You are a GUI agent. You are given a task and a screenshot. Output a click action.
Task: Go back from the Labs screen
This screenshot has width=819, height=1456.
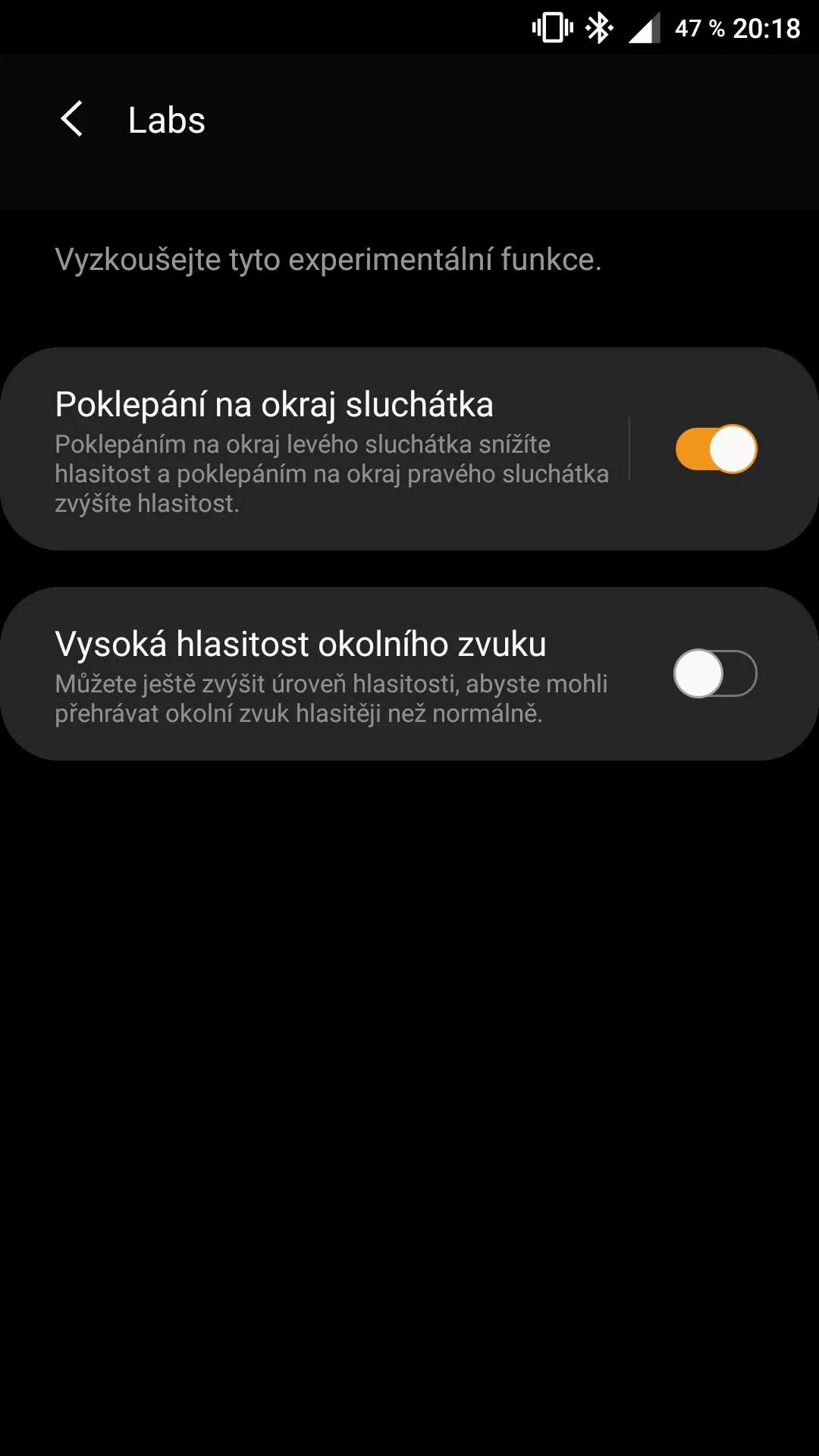[71, 120]
